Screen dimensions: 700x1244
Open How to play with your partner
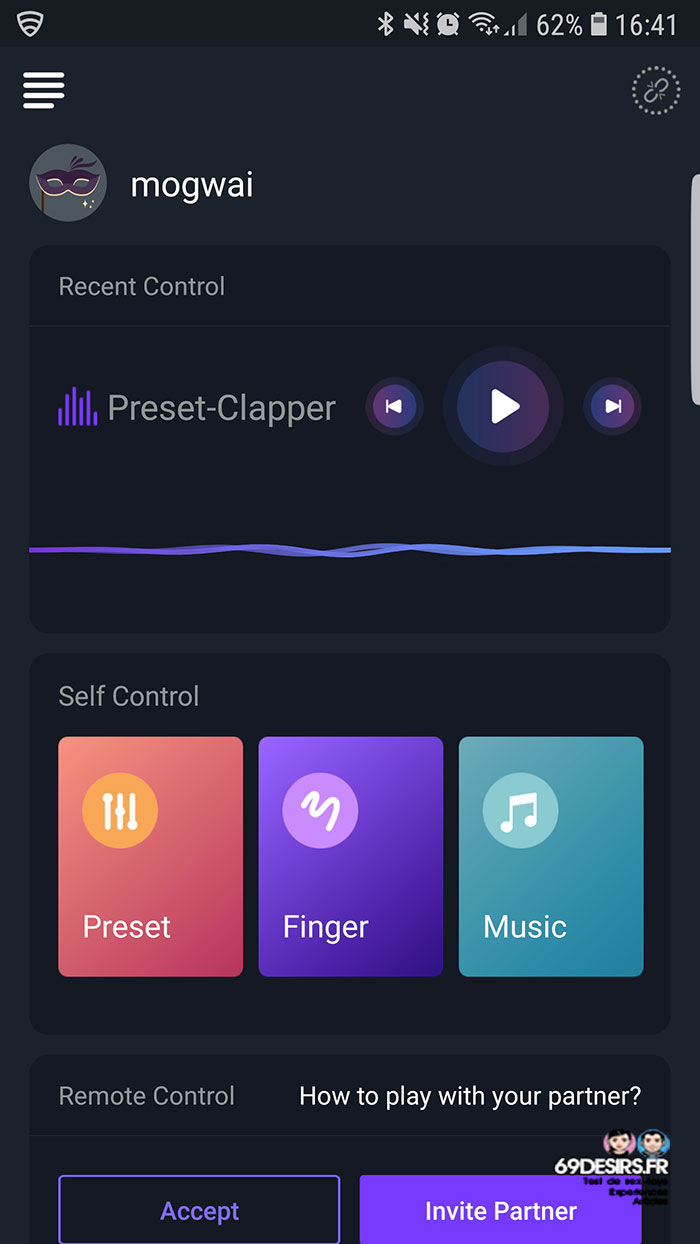click(470, 1096)
